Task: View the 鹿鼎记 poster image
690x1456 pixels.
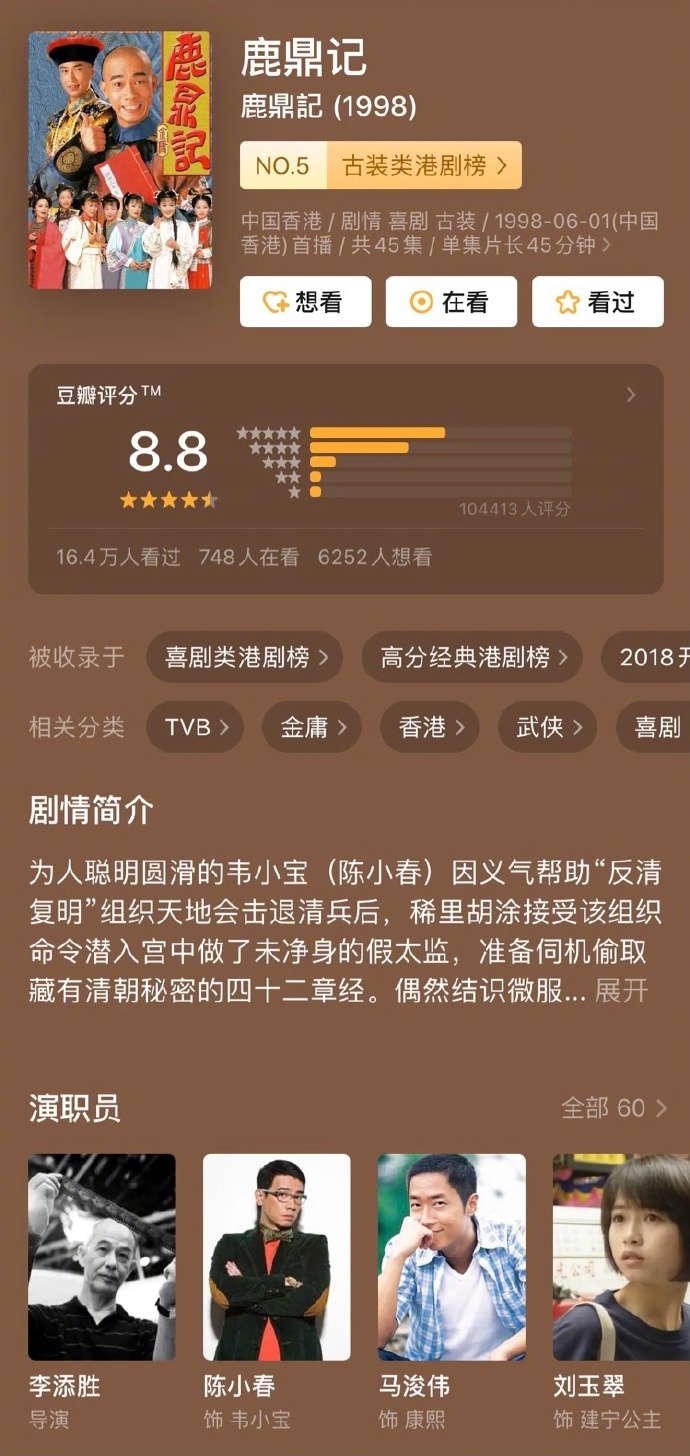Action: pyautogui.click(x=120, y=160)
